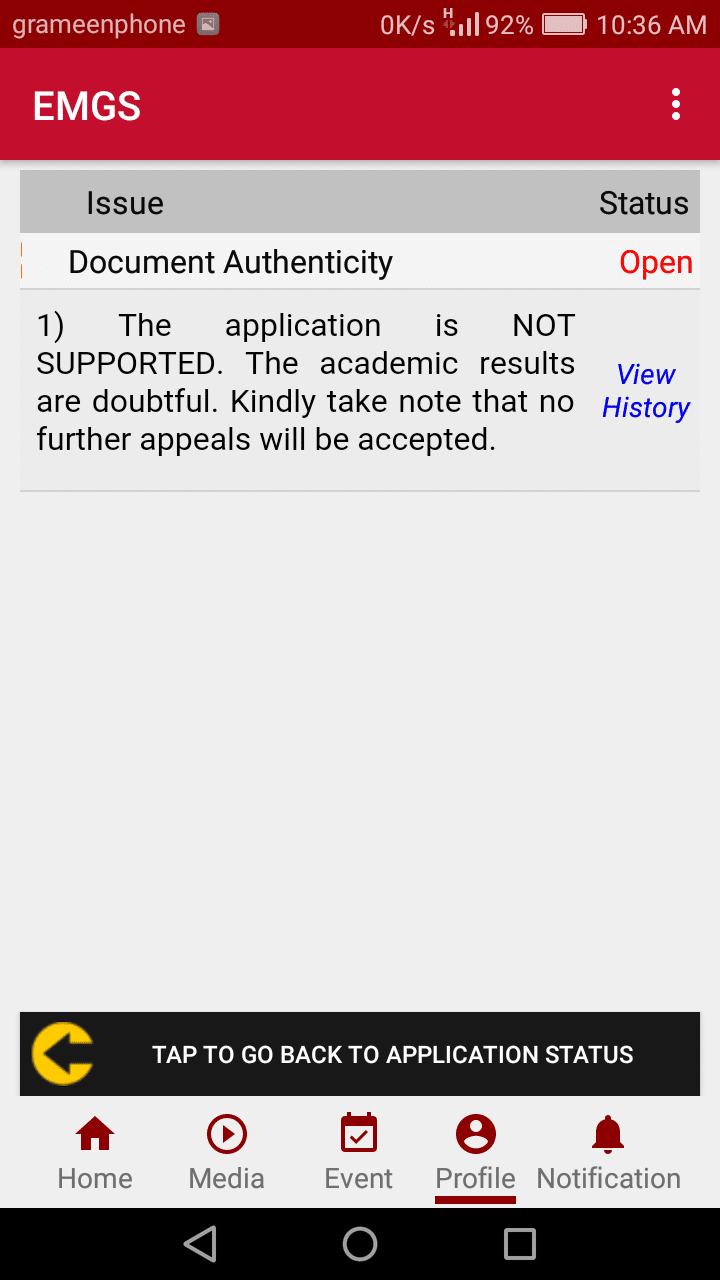Tap the system back button

tap(200, 1244)
